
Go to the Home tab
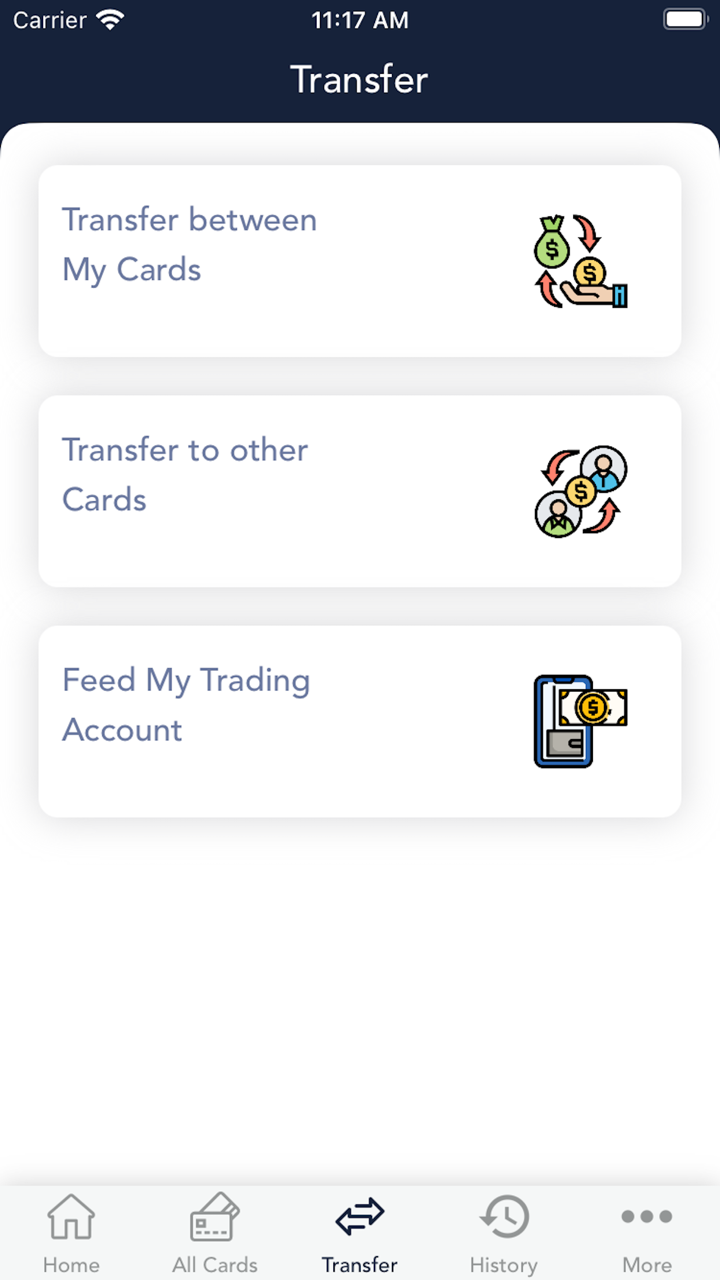coord(71,1234)
